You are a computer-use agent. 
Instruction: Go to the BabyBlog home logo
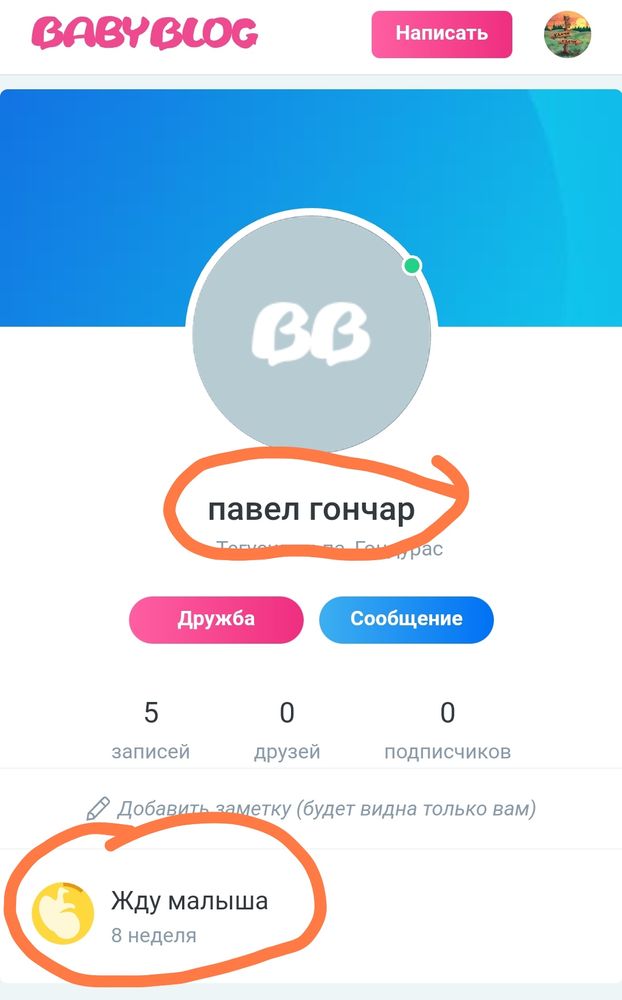point(145,35)
